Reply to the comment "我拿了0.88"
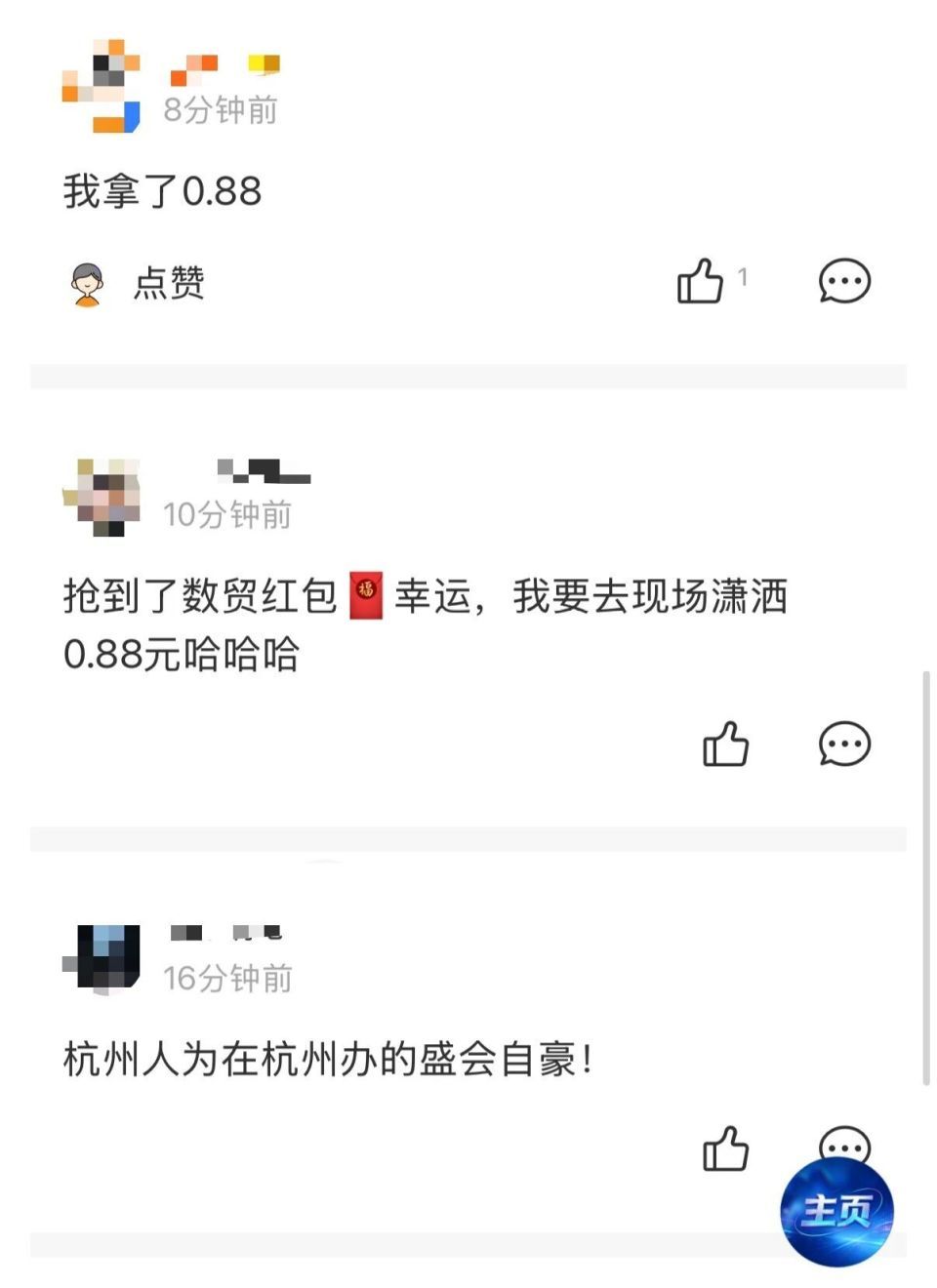 pos(844,282)
